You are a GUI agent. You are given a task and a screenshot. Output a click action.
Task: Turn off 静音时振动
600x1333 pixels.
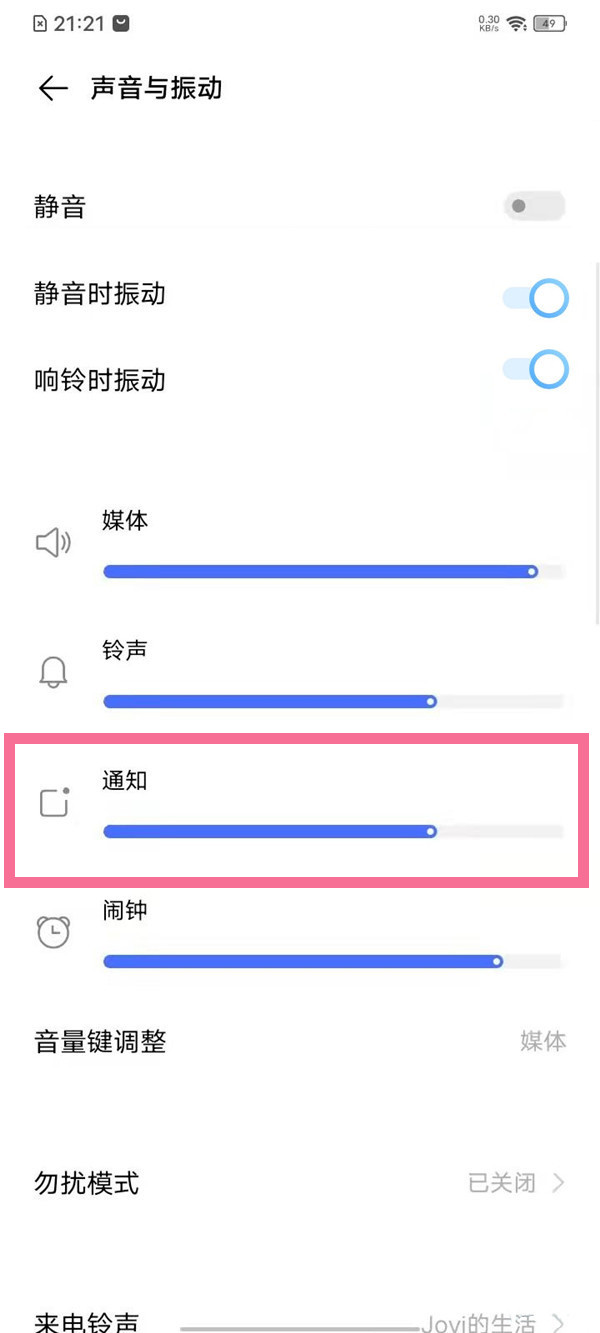click(536, 297)
